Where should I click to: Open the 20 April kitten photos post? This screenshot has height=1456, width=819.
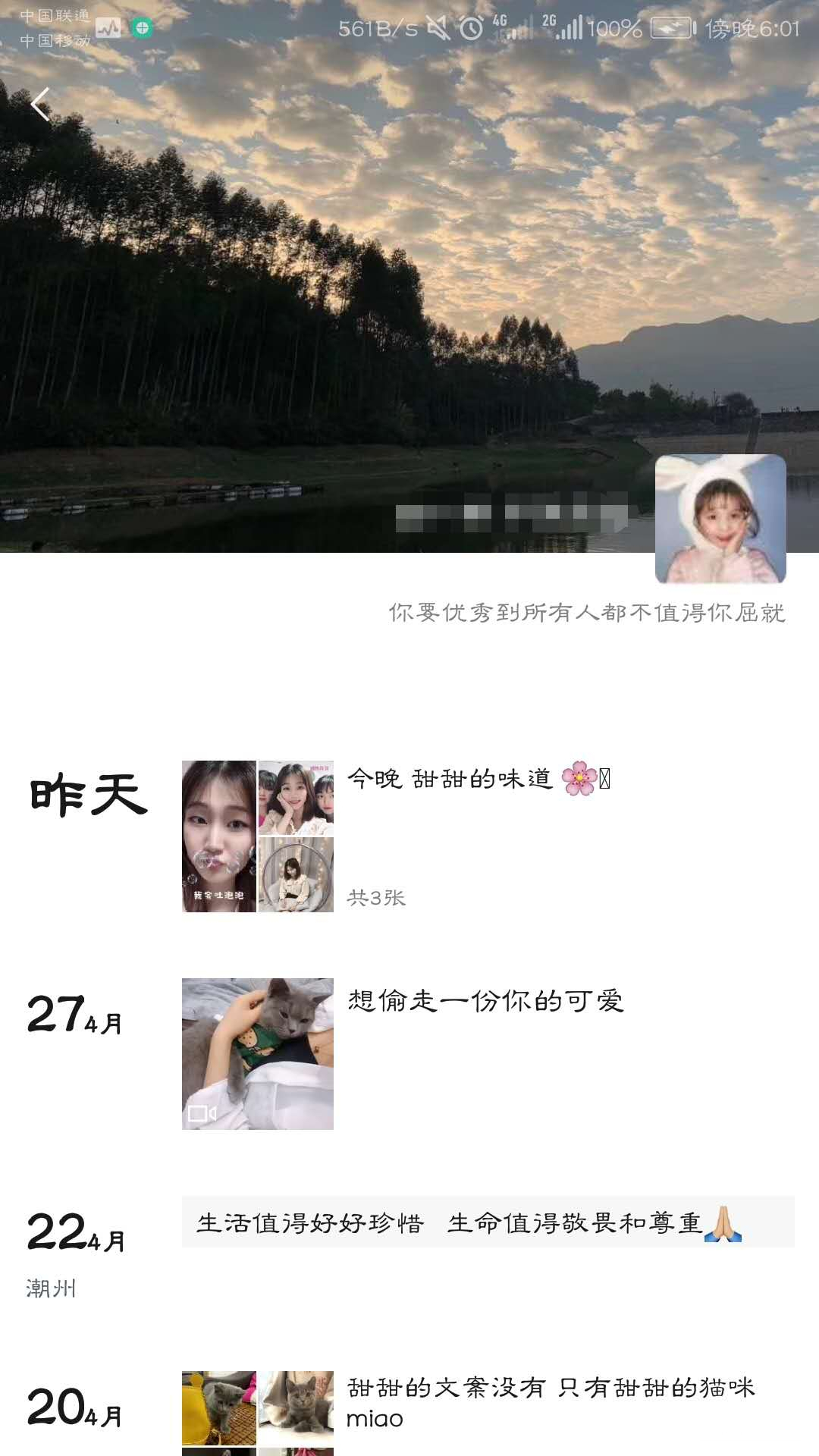click(257, 1410)
